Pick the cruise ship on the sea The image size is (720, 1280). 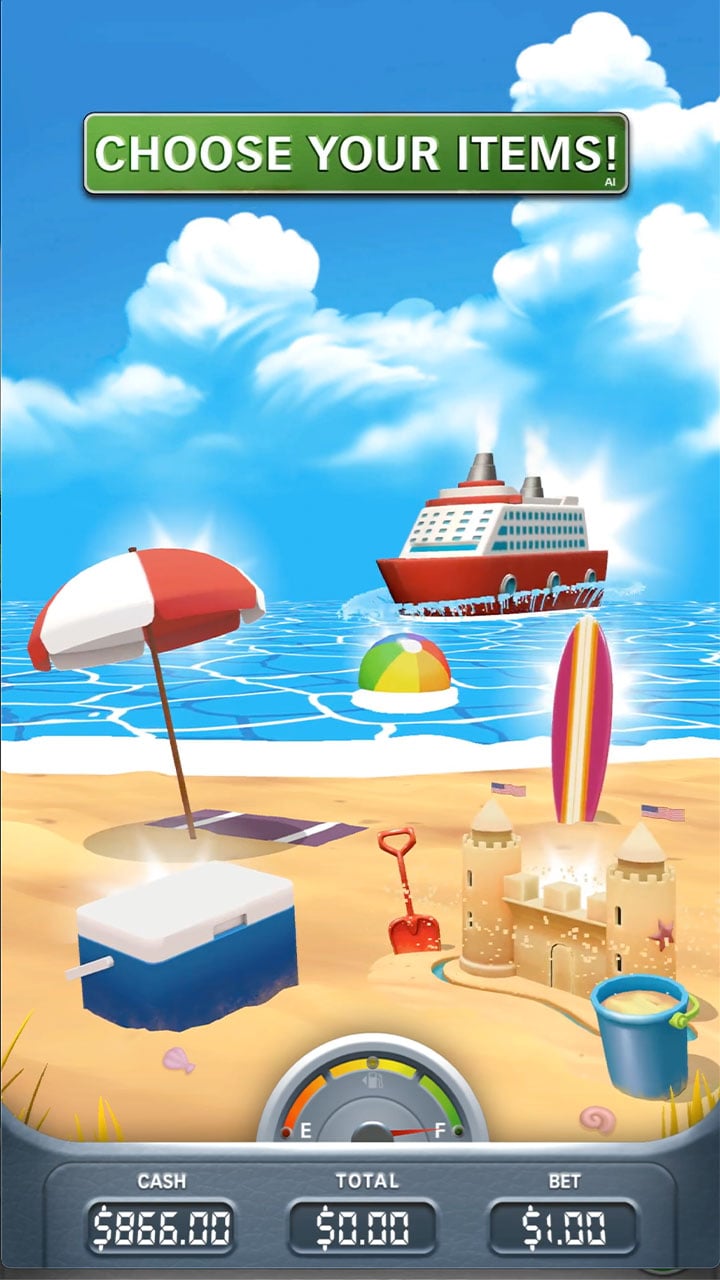coord(492,535)
